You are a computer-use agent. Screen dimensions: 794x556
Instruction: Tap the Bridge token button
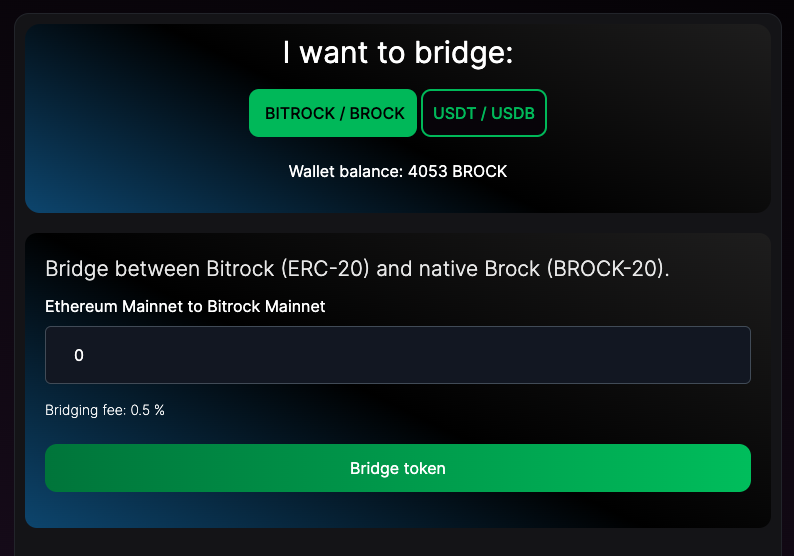pos(397,468)
